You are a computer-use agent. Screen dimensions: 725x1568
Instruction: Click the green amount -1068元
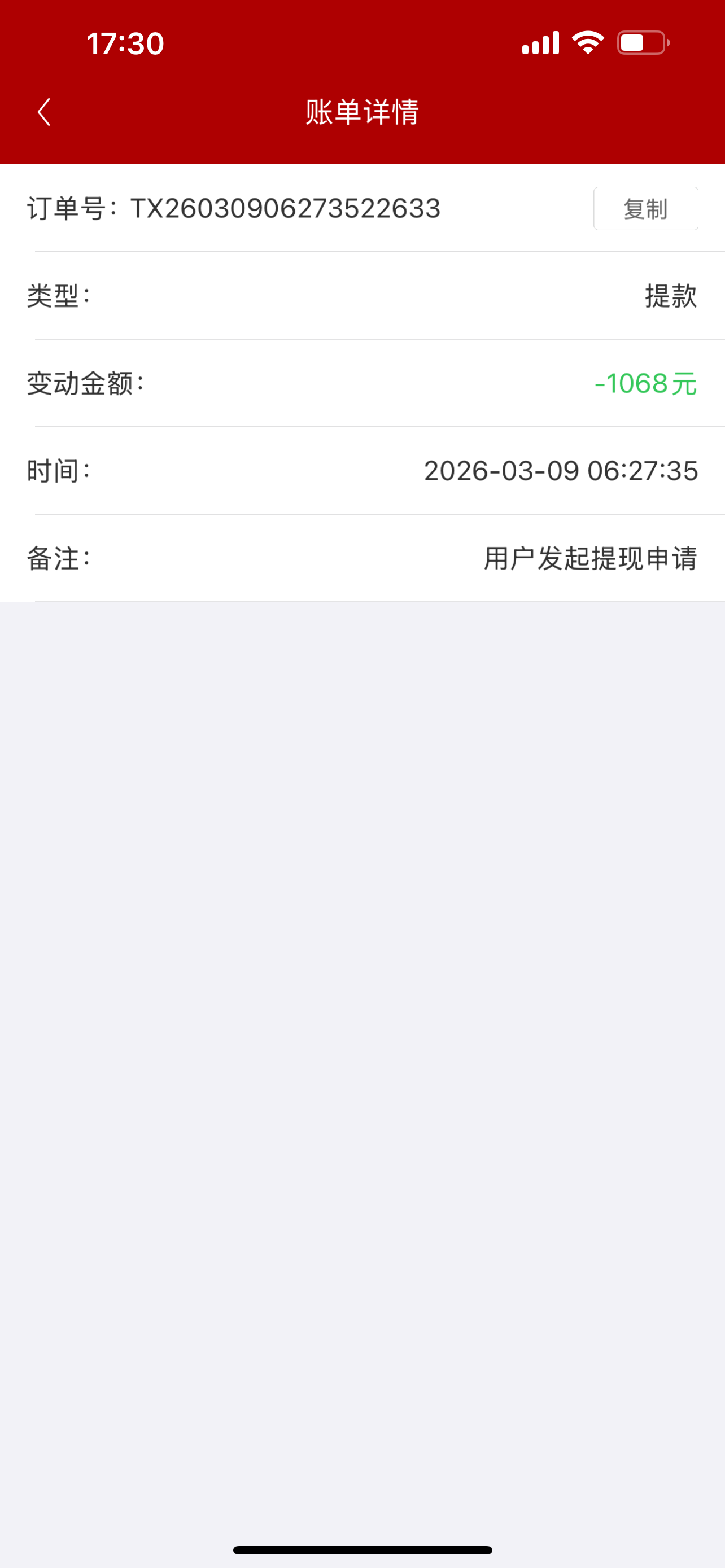pyautogui.click(x=647, y=383)
